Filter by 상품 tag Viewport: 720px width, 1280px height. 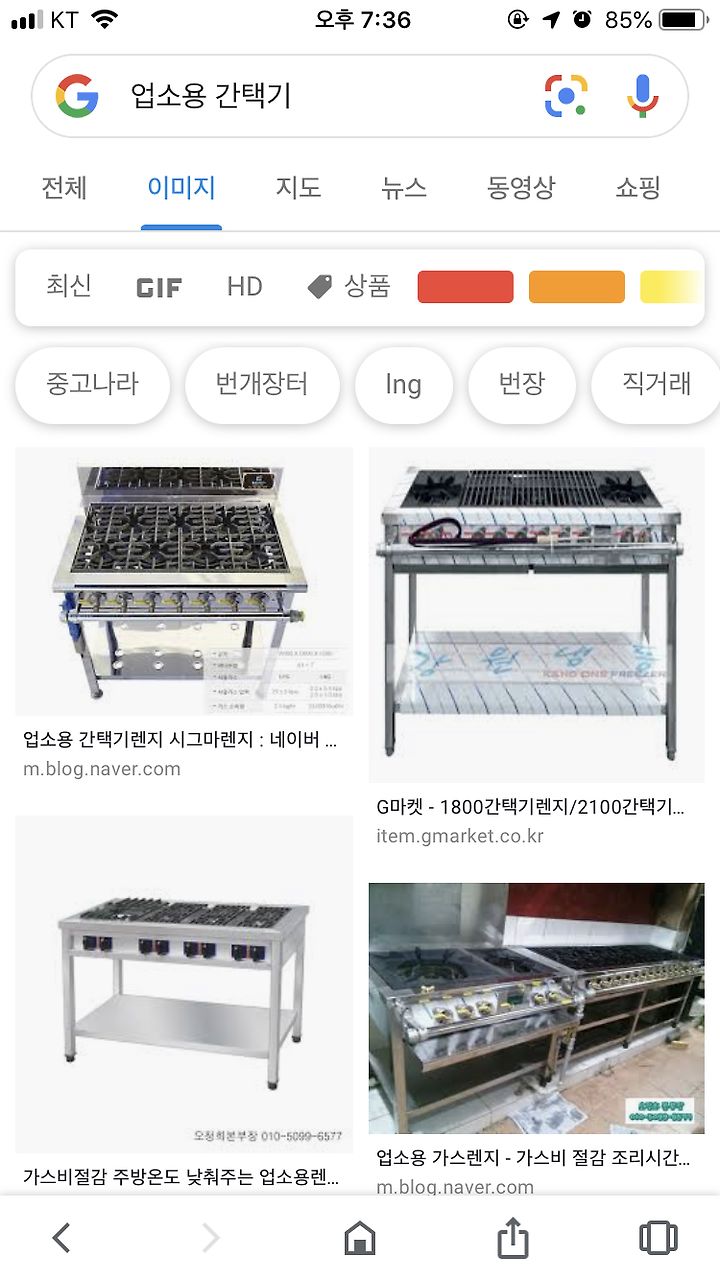coord(348,287)
